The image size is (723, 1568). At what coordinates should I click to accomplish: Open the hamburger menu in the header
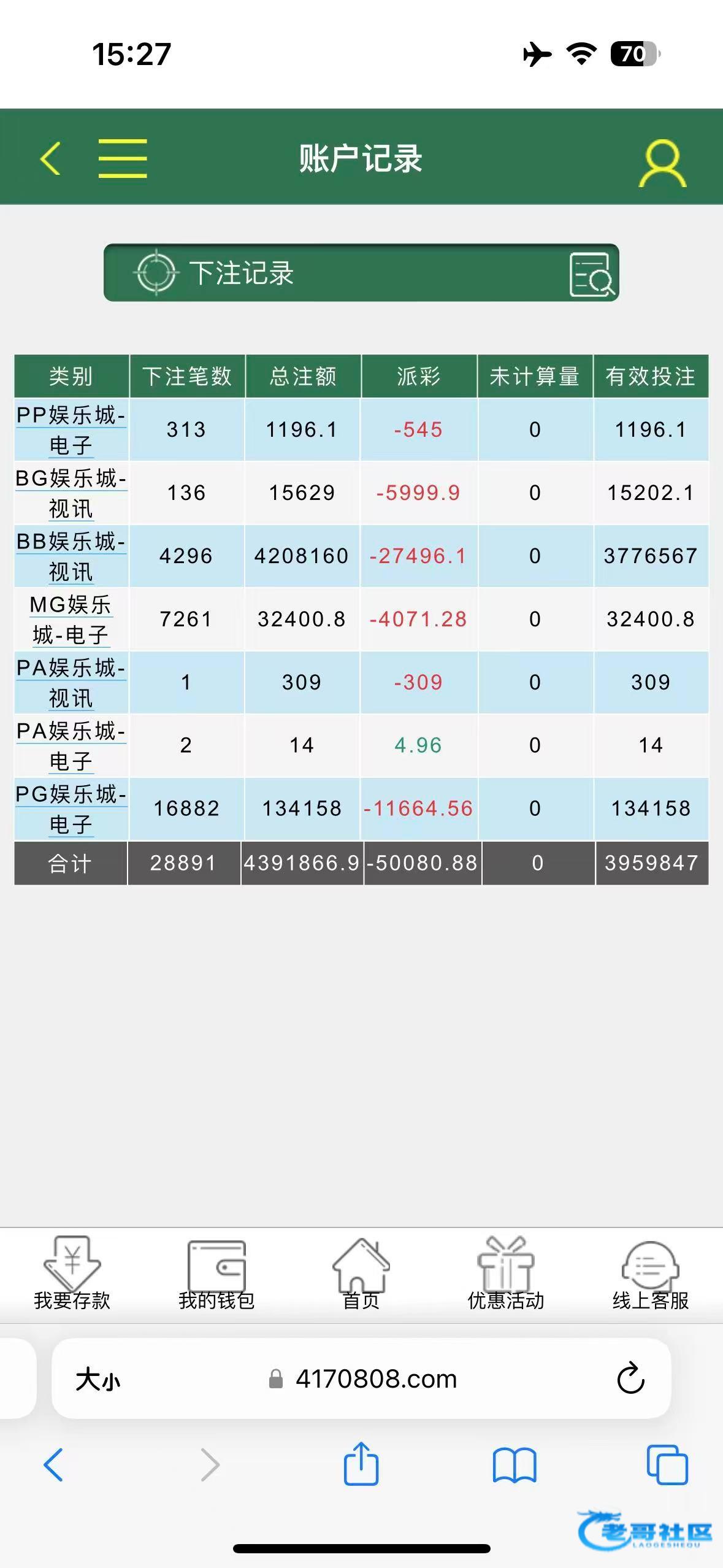coord(123,158)
